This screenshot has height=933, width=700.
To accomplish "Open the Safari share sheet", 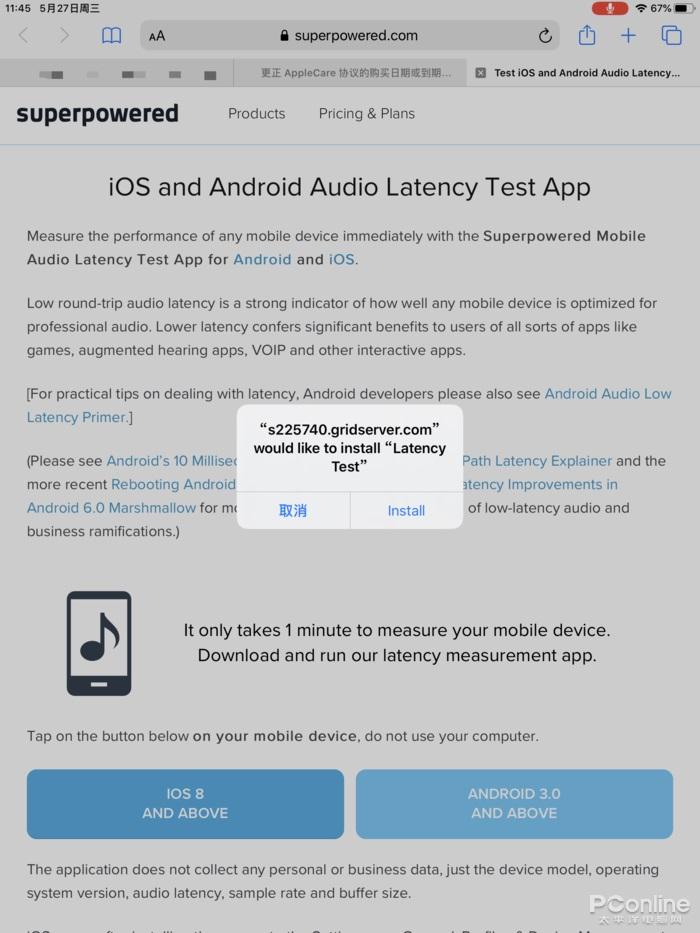I will pos(587,36).
